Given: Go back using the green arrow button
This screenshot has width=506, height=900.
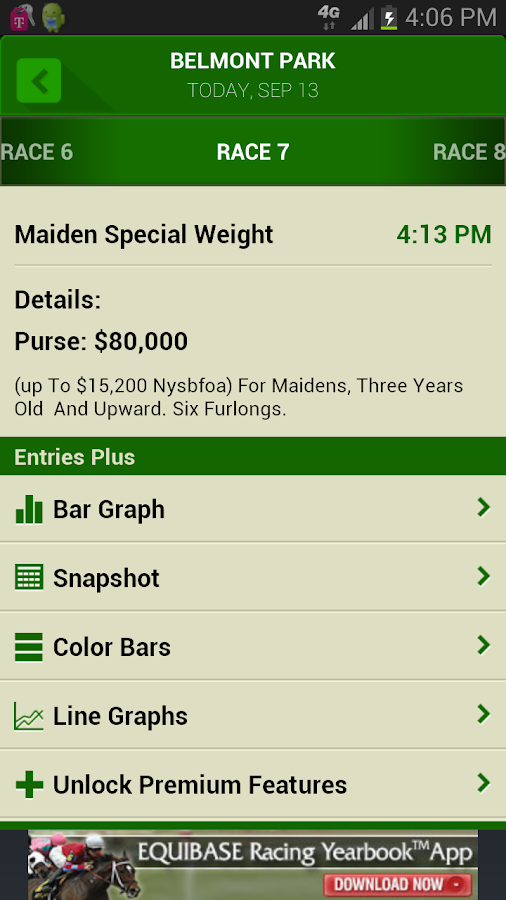Looking at the screenshot, I should pos(38,80).
